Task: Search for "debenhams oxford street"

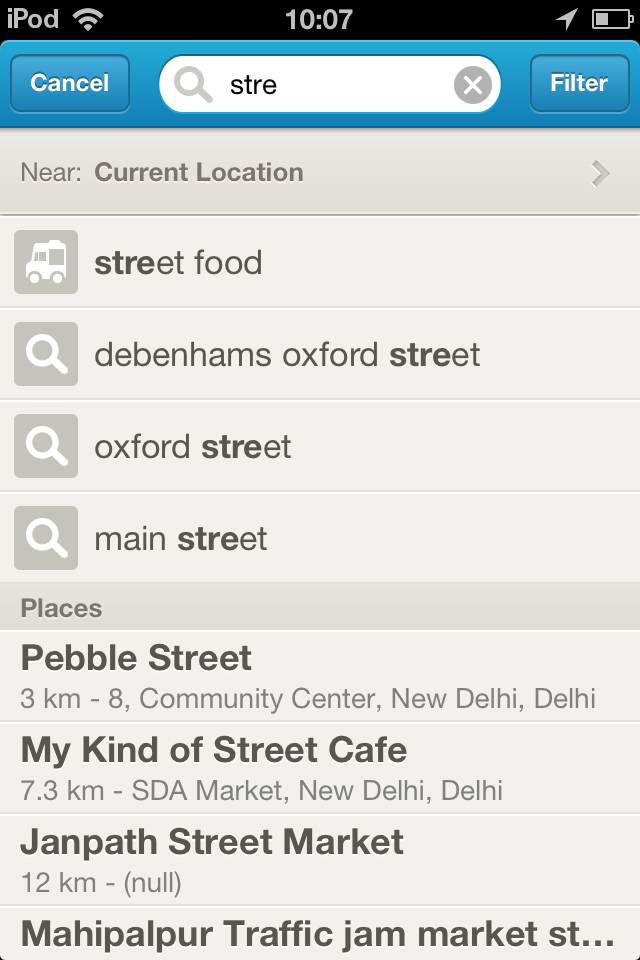Action: pyautogui.click(x=320, y=355)
